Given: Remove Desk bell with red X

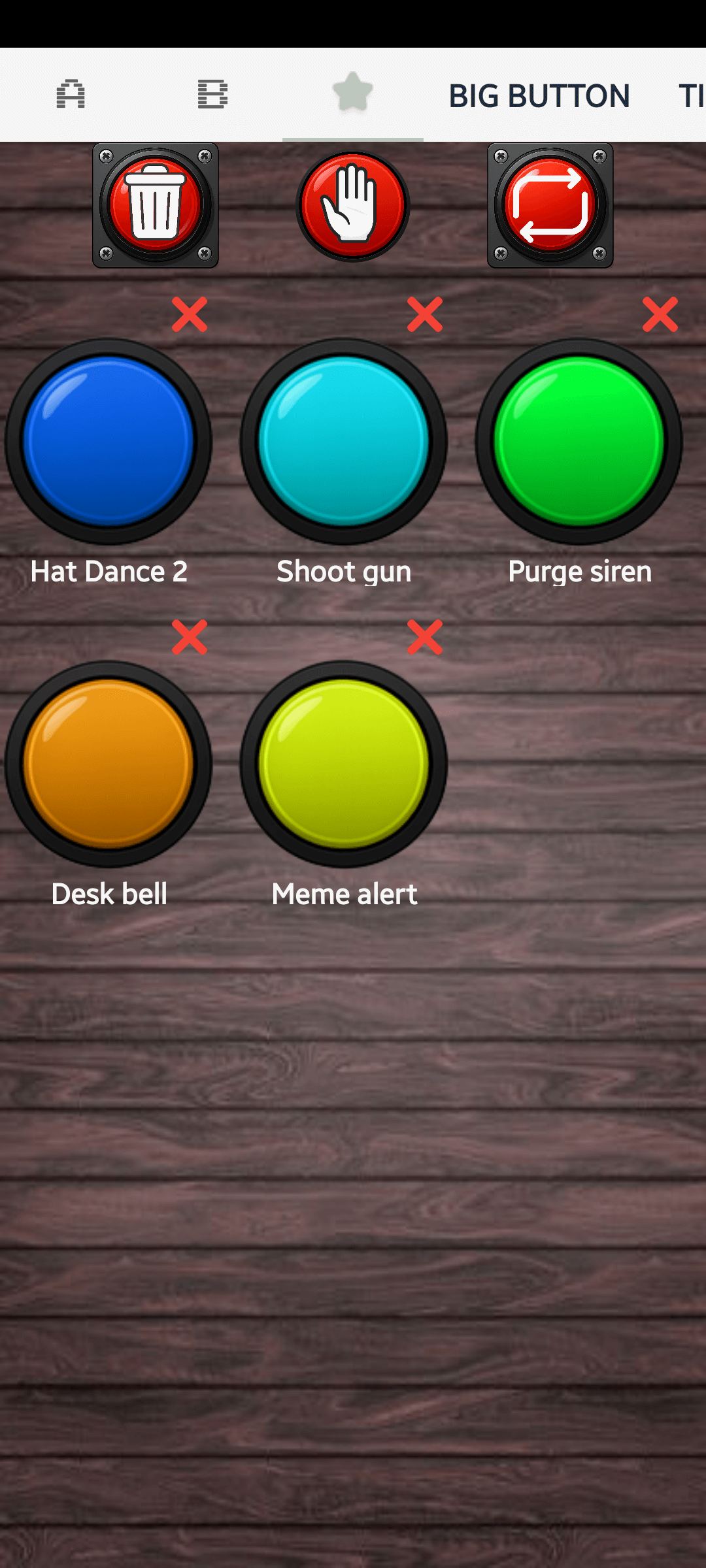Looking at the screenshot, I should 190,637.
